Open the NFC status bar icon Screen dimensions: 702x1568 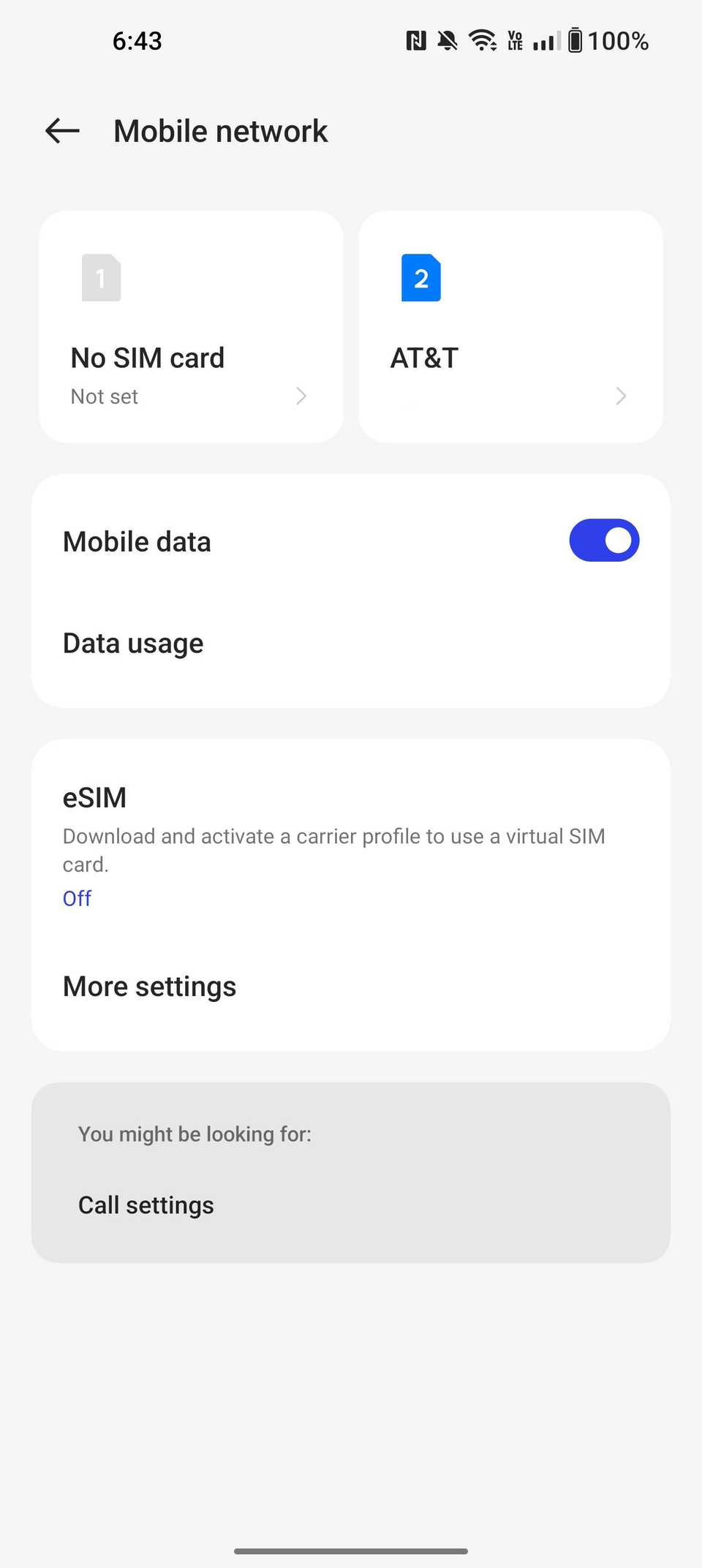(x=415, y=40)
